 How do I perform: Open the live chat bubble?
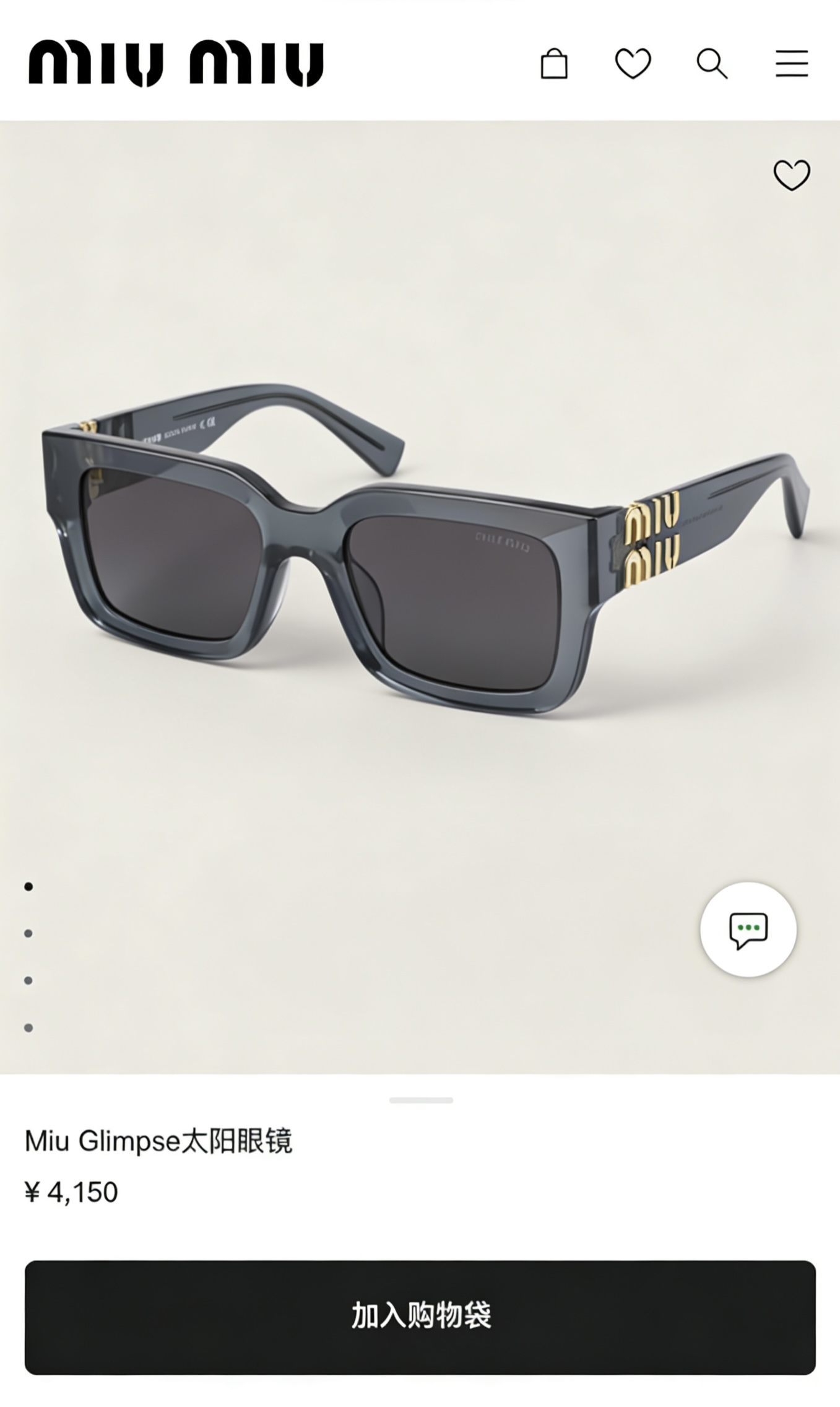point(748,930)
